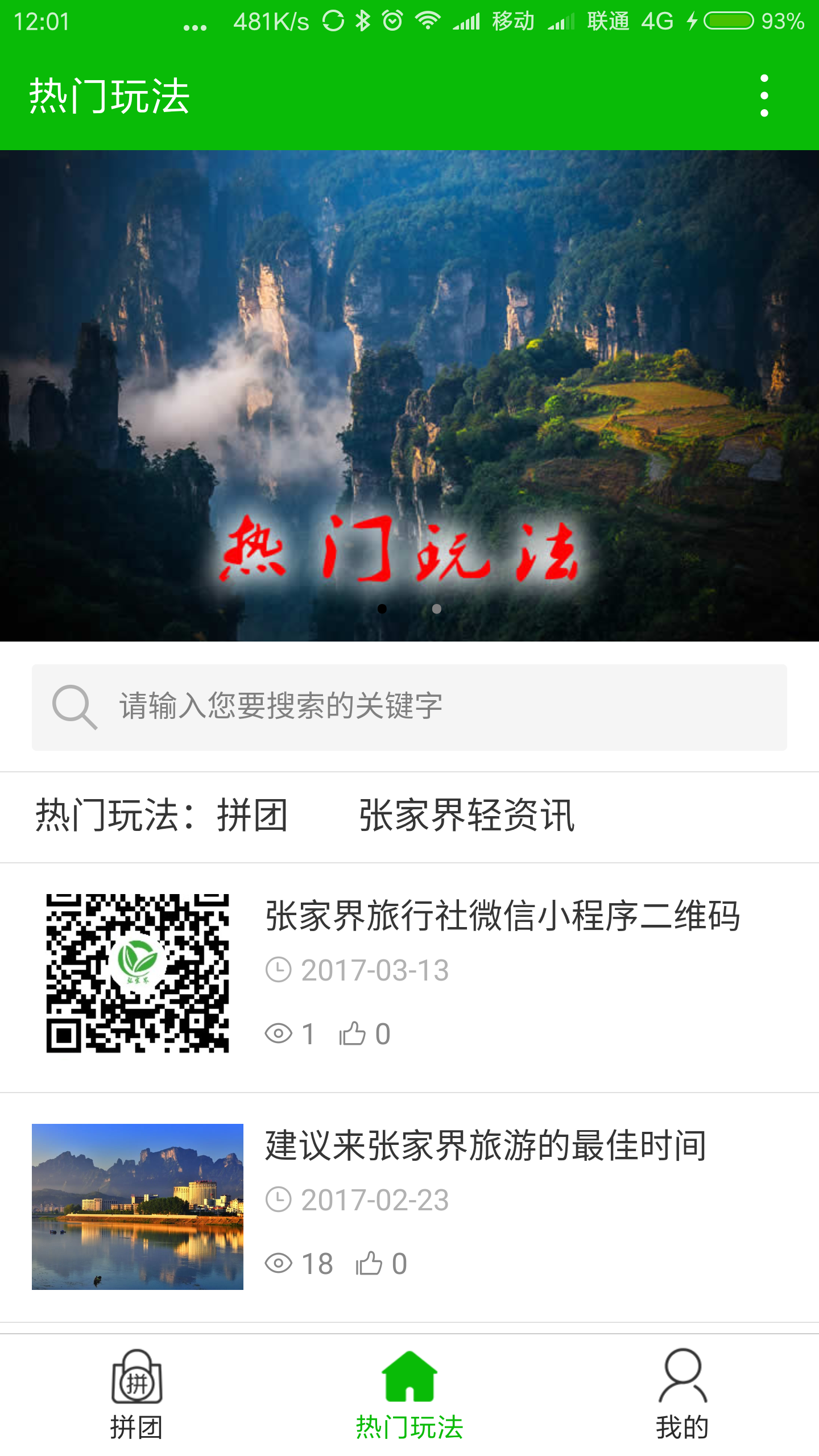Tap the keyword search field
This screenshot has height=1456, width=819.
[409, 707]
